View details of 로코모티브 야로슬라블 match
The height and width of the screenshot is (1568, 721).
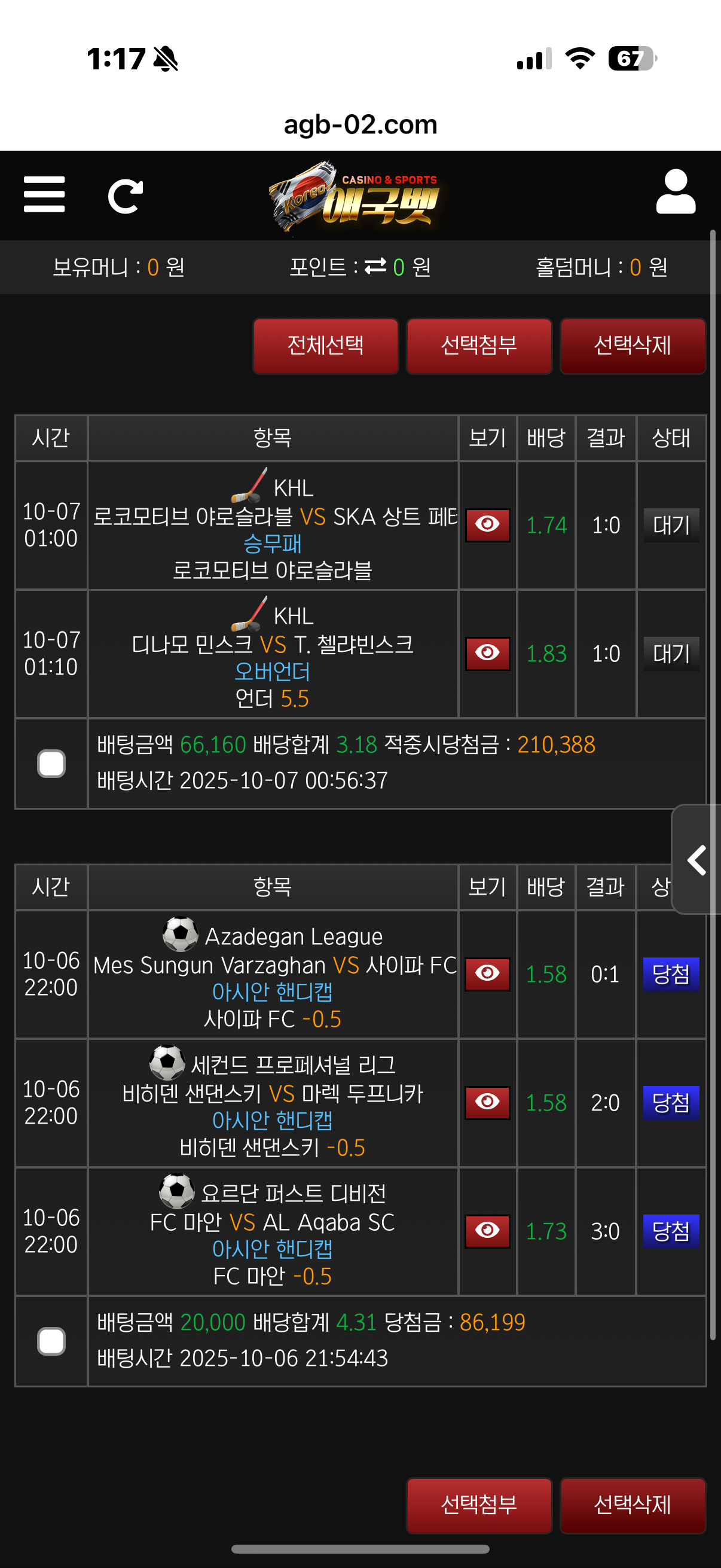point(487,524)
